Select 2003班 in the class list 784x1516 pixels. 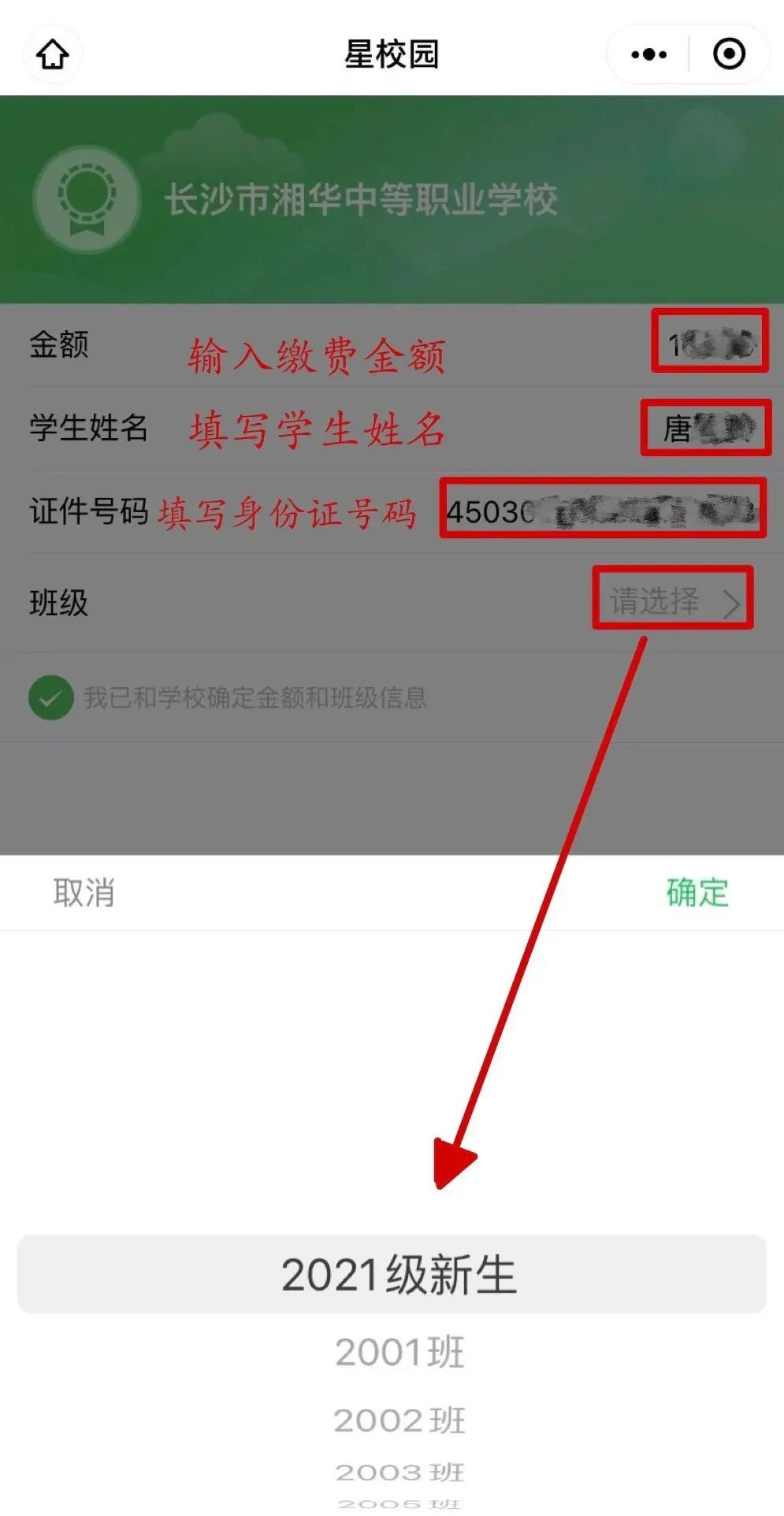click(399, 1472)
